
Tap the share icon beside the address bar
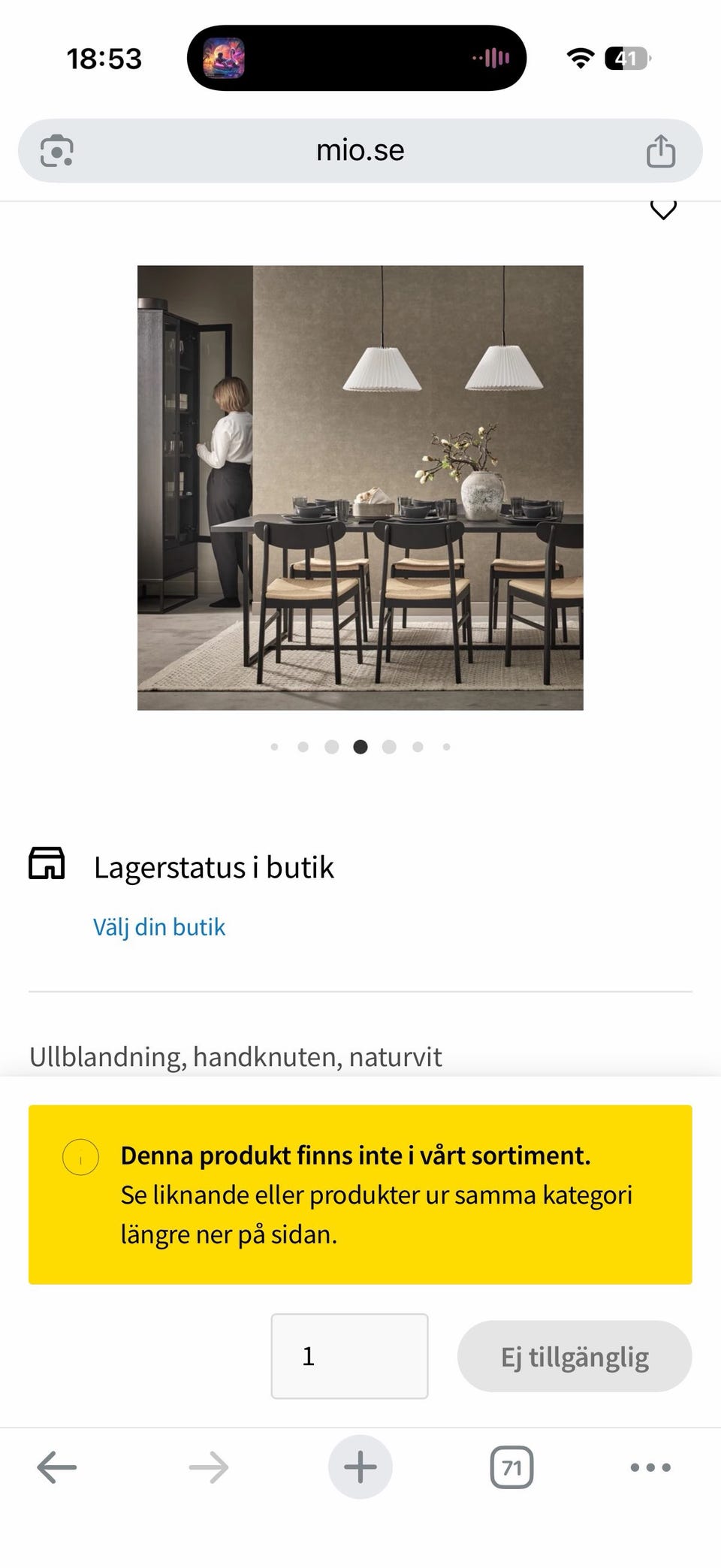click(x=661, y=150)
